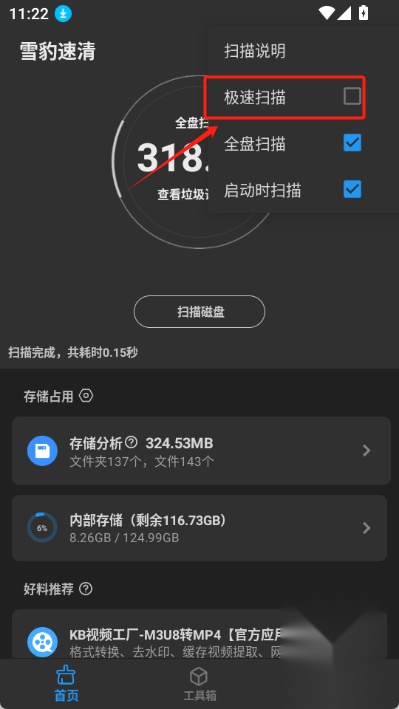399x709 pixels.
Task: Open the 存储分析 row
Action: [201, 451]
